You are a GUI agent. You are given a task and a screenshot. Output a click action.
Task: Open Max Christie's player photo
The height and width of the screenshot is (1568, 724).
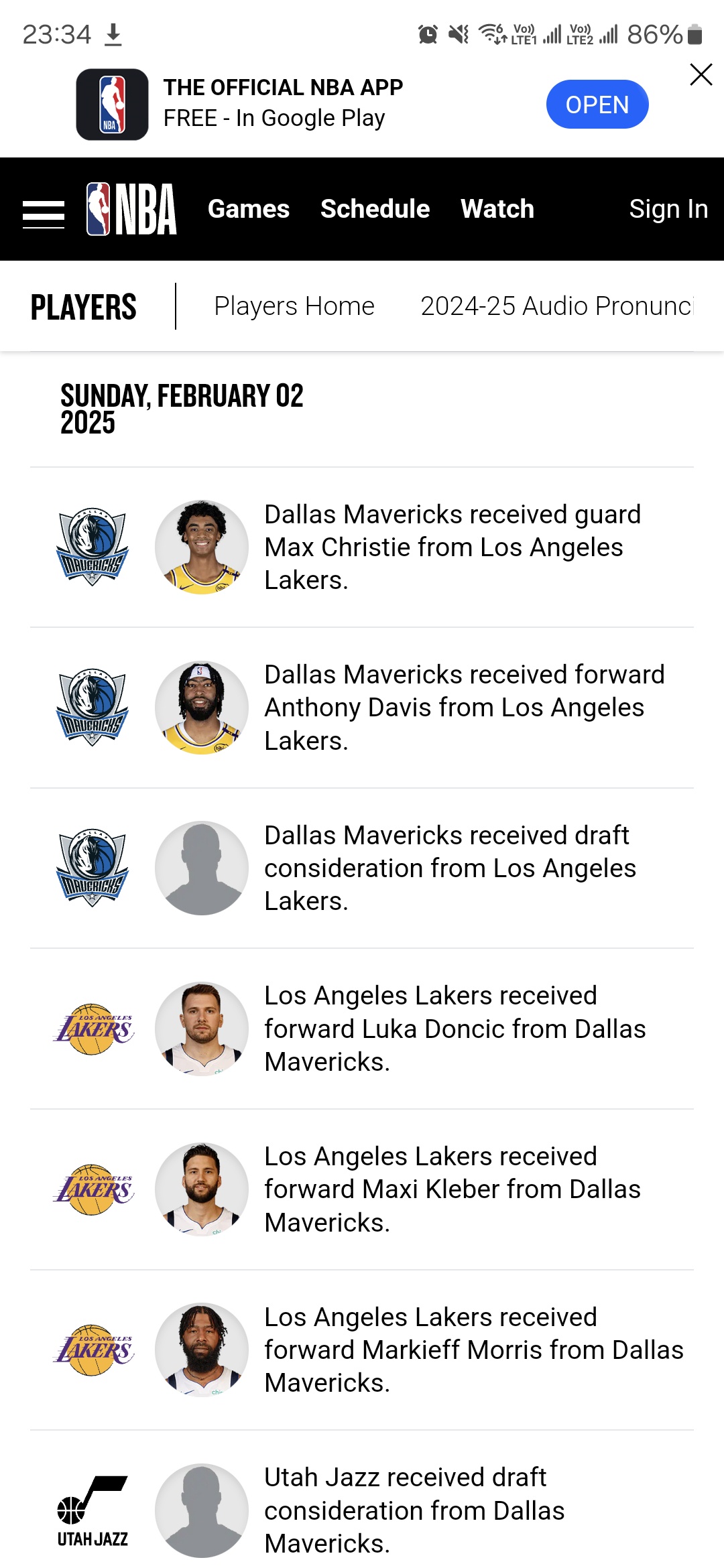coord(202,547)
